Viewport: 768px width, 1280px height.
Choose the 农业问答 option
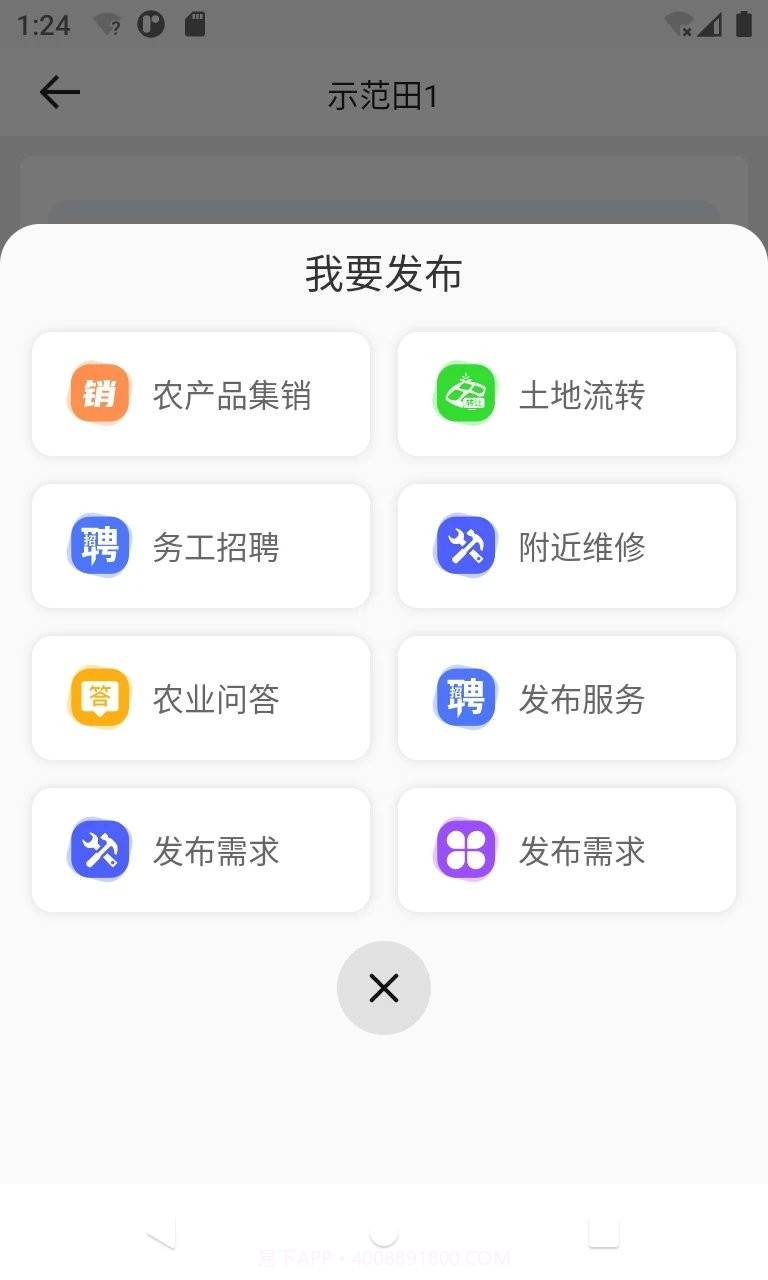200,697
